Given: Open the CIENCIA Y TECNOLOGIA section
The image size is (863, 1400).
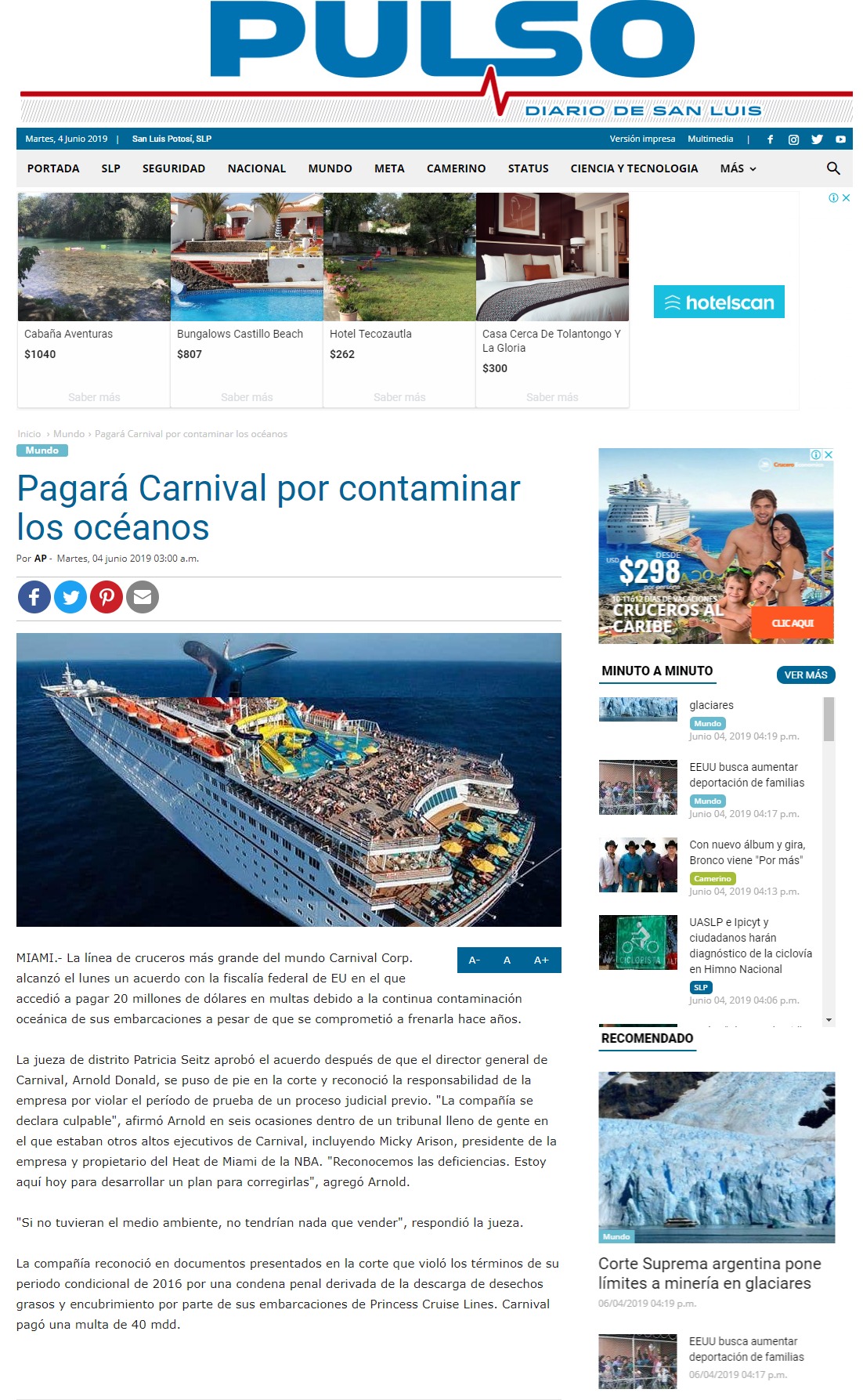Looking at the screenshot, I should (x=634, y=168).
